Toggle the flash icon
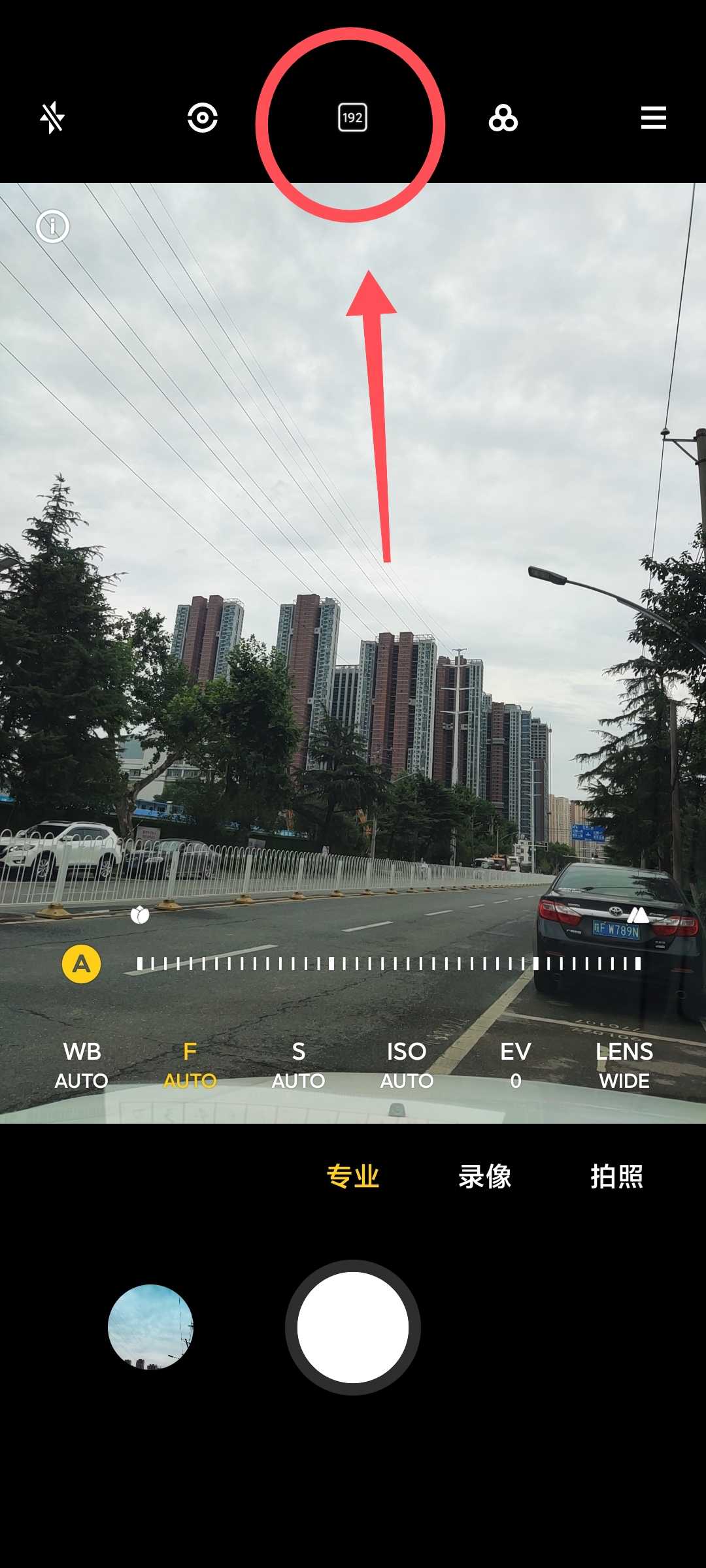The height and width of the screenshot is (1568, 706). tap(52, 118)
